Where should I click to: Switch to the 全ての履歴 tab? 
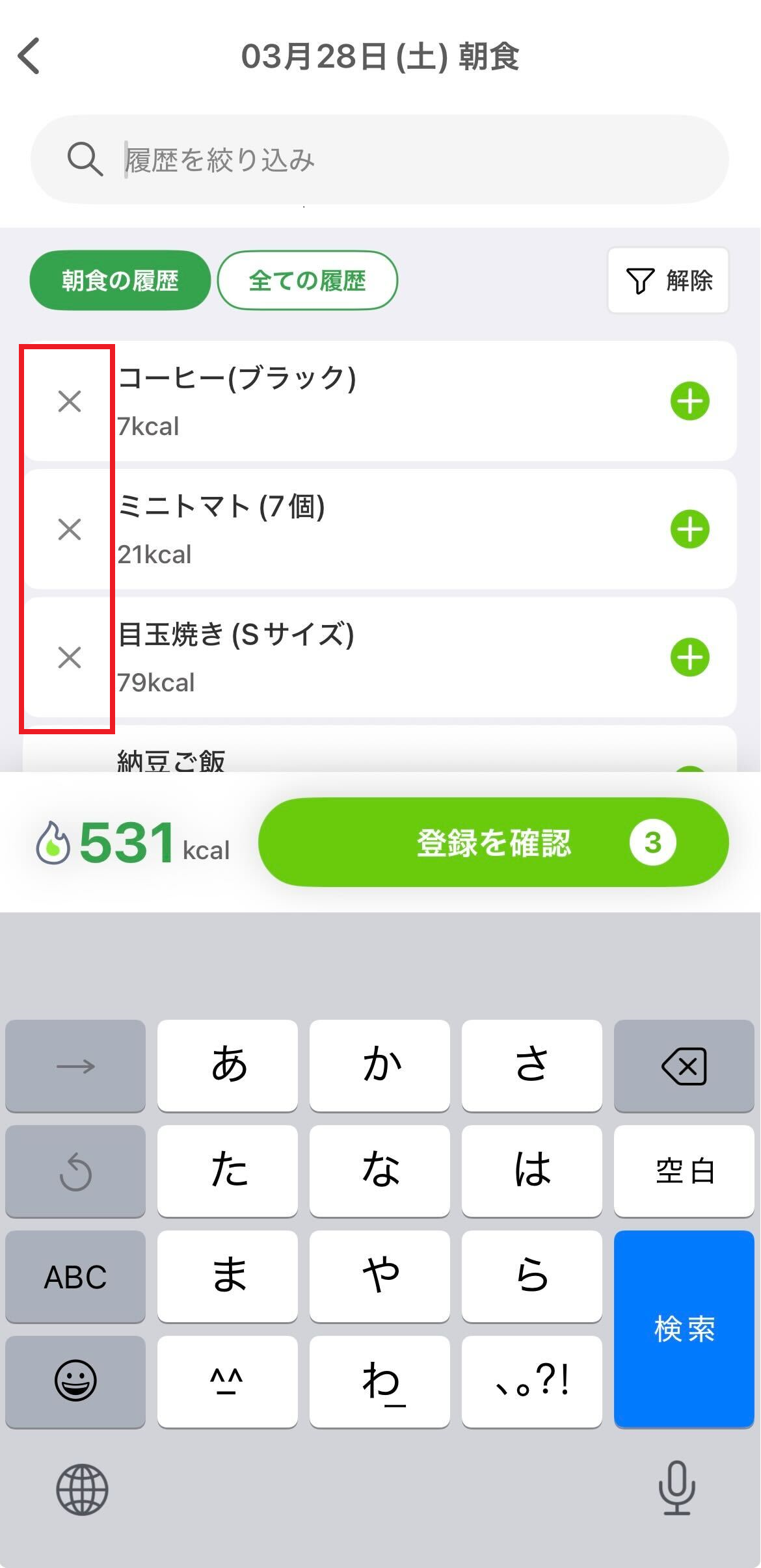(x=308, y=280)
